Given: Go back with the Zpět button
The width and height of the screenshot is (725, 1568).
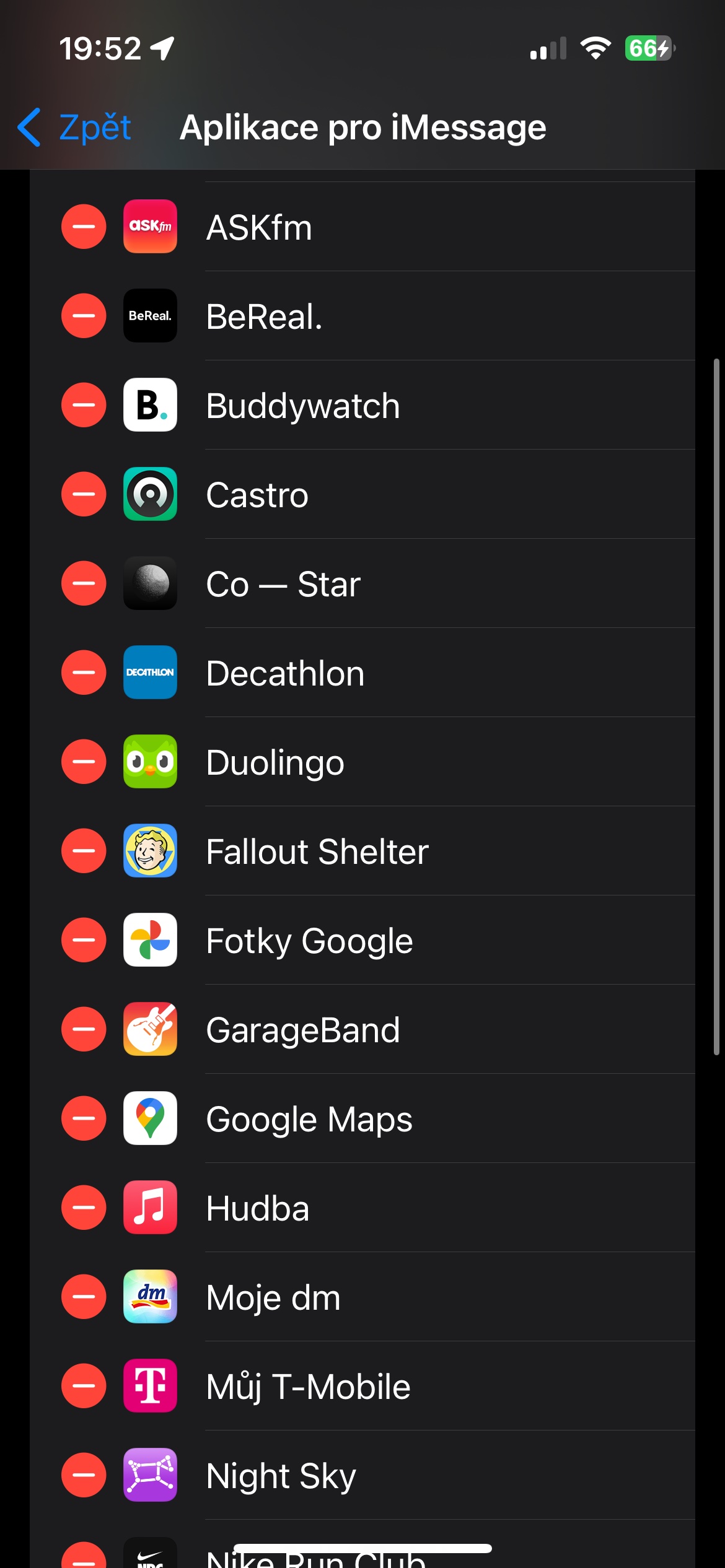Looking at the screenshot, I should pos(75,128).
